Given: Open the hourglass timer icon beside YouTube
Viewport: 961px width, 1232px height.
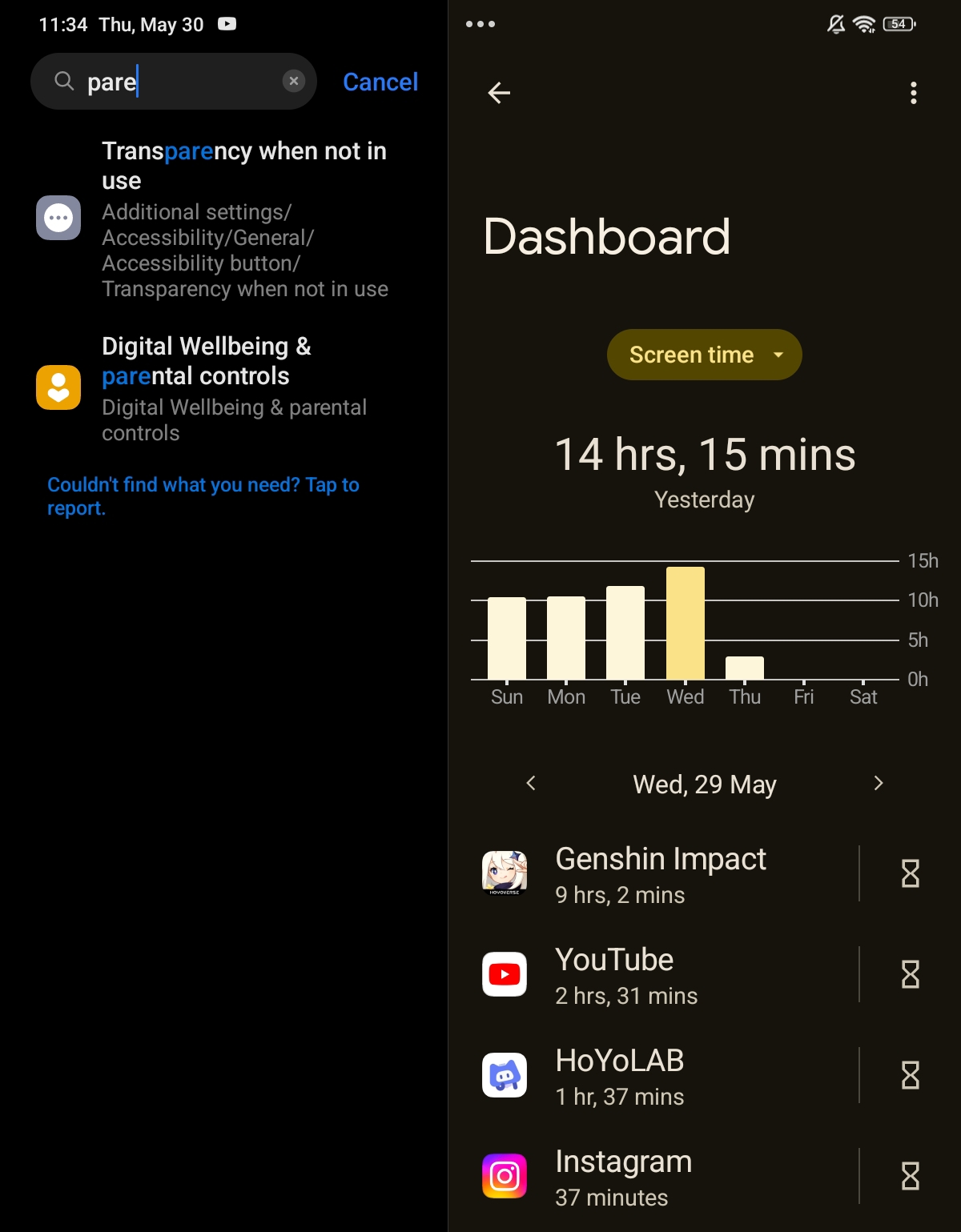Looking at the screenshot, I should coord(909,974).
